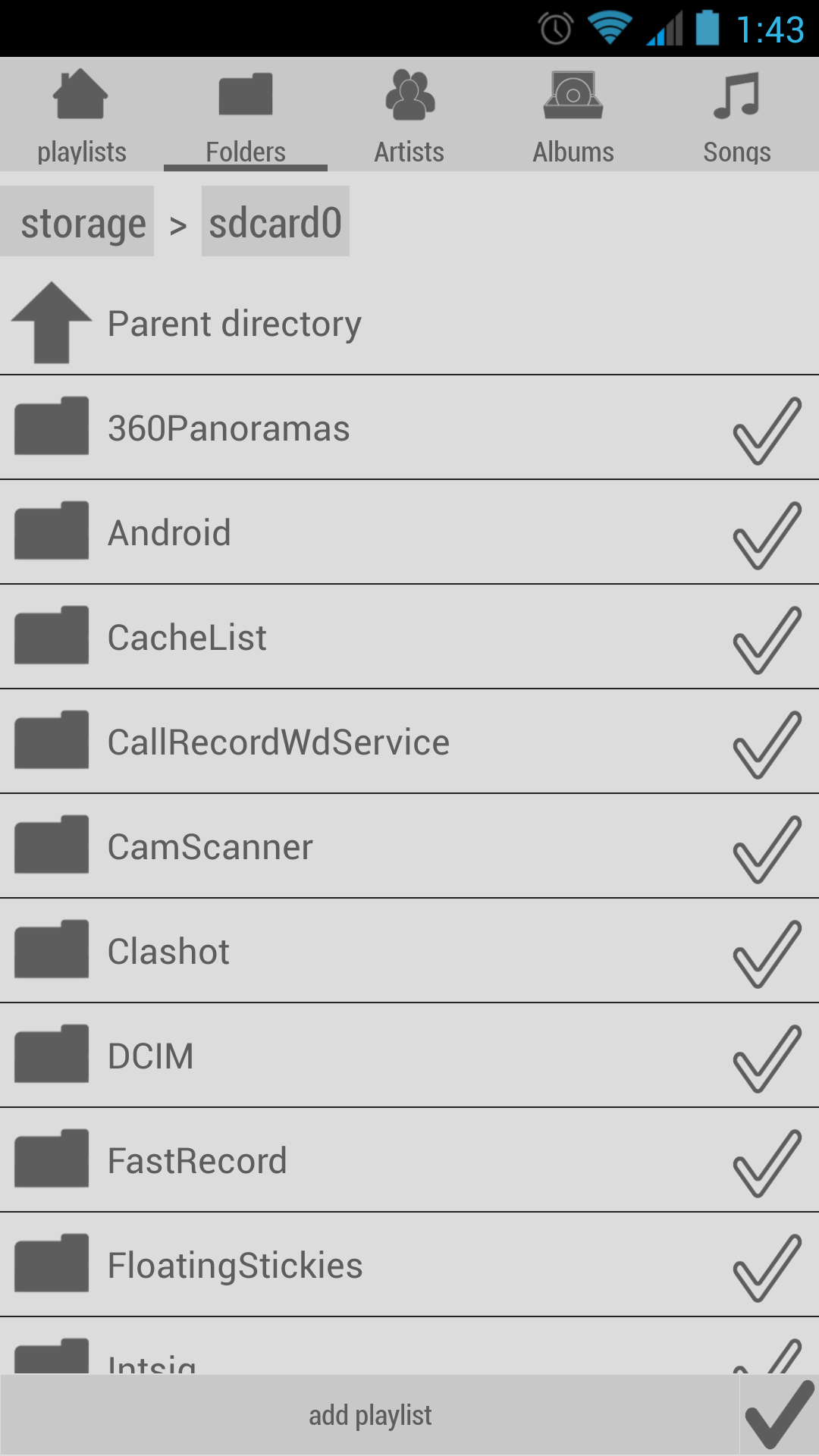Go to the Songs tab

point(737,115)
